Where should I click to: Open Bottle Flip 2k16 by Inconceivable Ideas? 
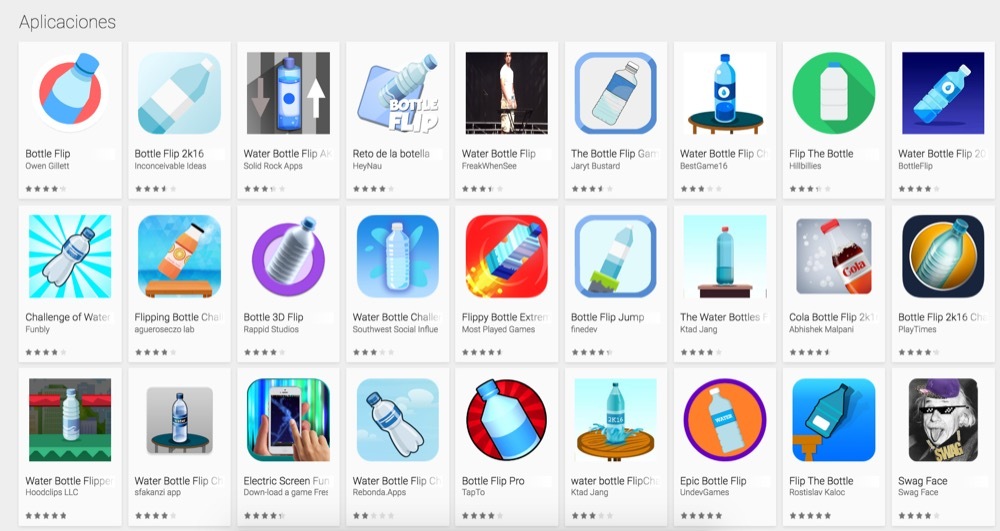[179, 94]
